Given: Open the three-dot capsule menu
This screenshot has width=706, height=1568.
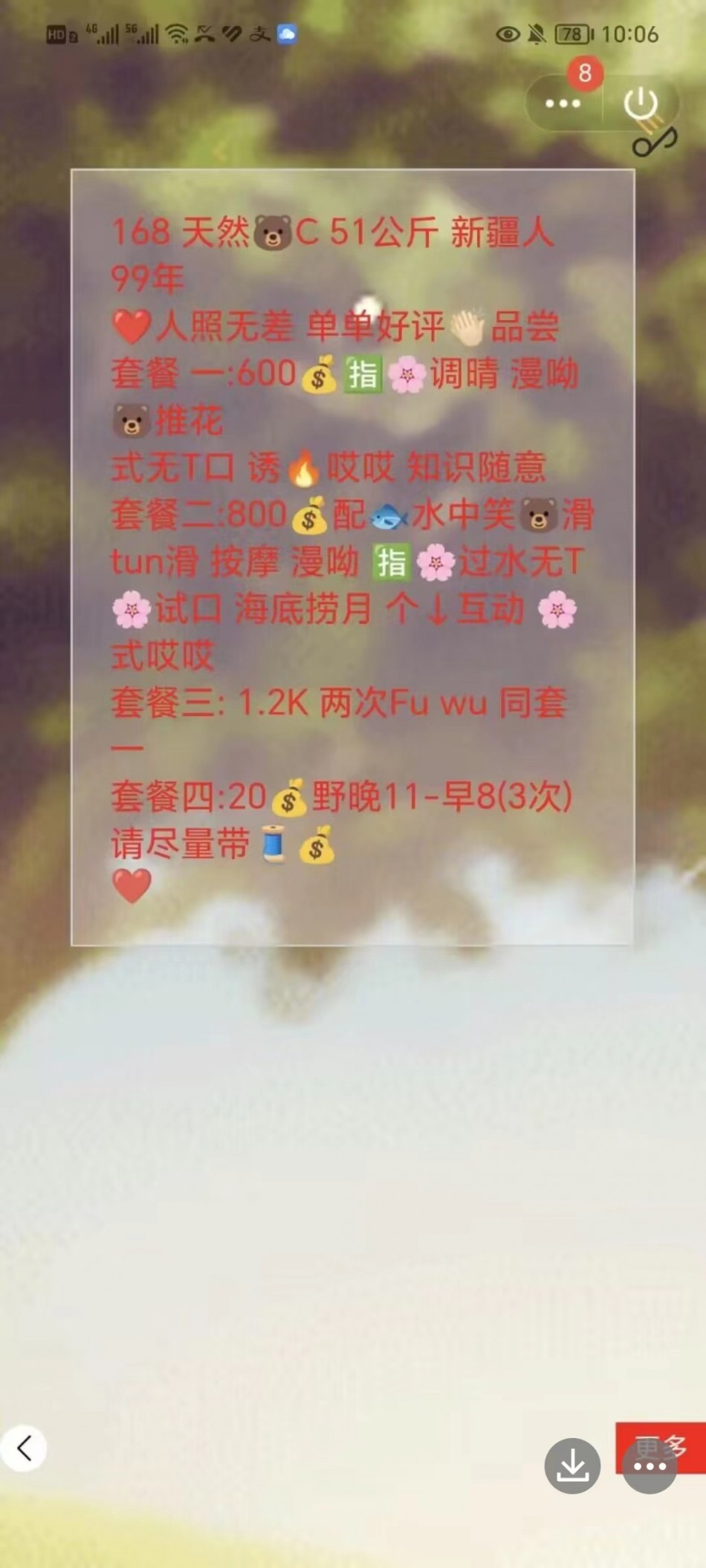Looking at the screenshot, I should pyautogui.click(x=563, y=104).
